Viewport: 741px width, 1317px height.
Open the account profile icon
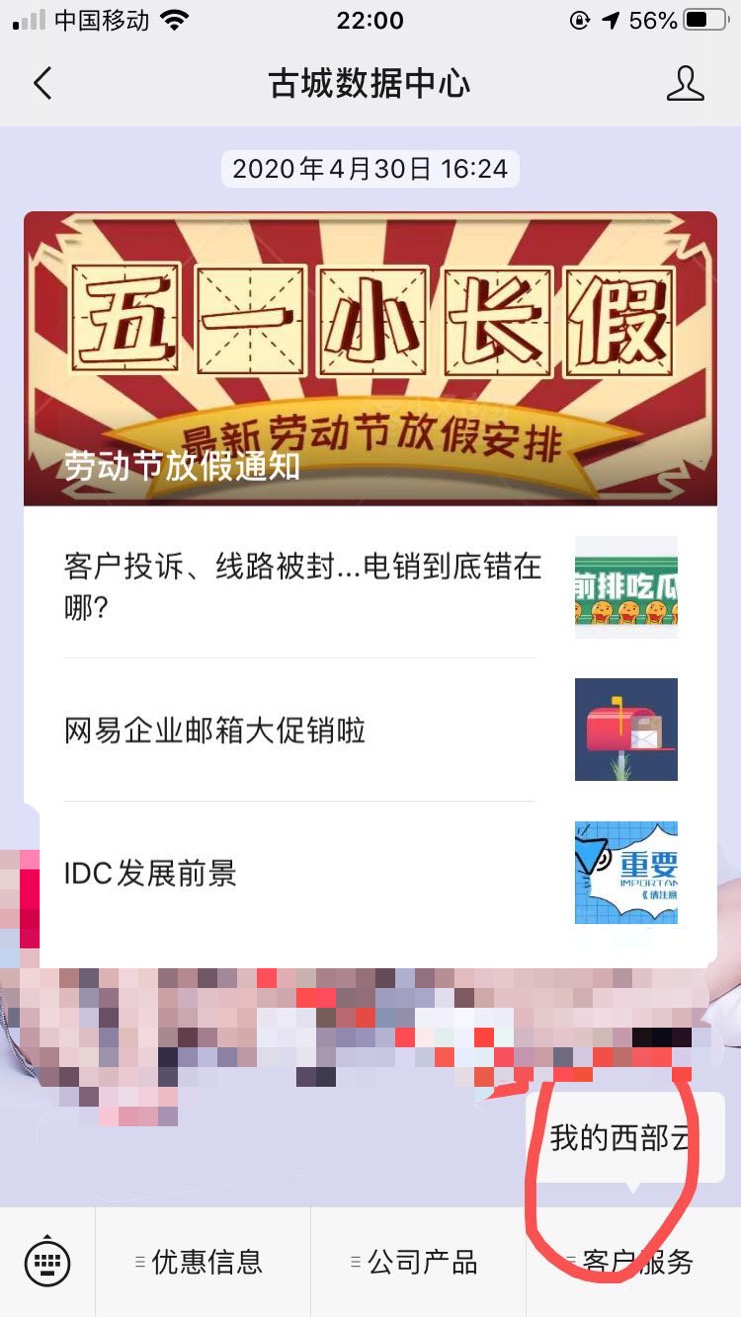[x=685, y=84]
